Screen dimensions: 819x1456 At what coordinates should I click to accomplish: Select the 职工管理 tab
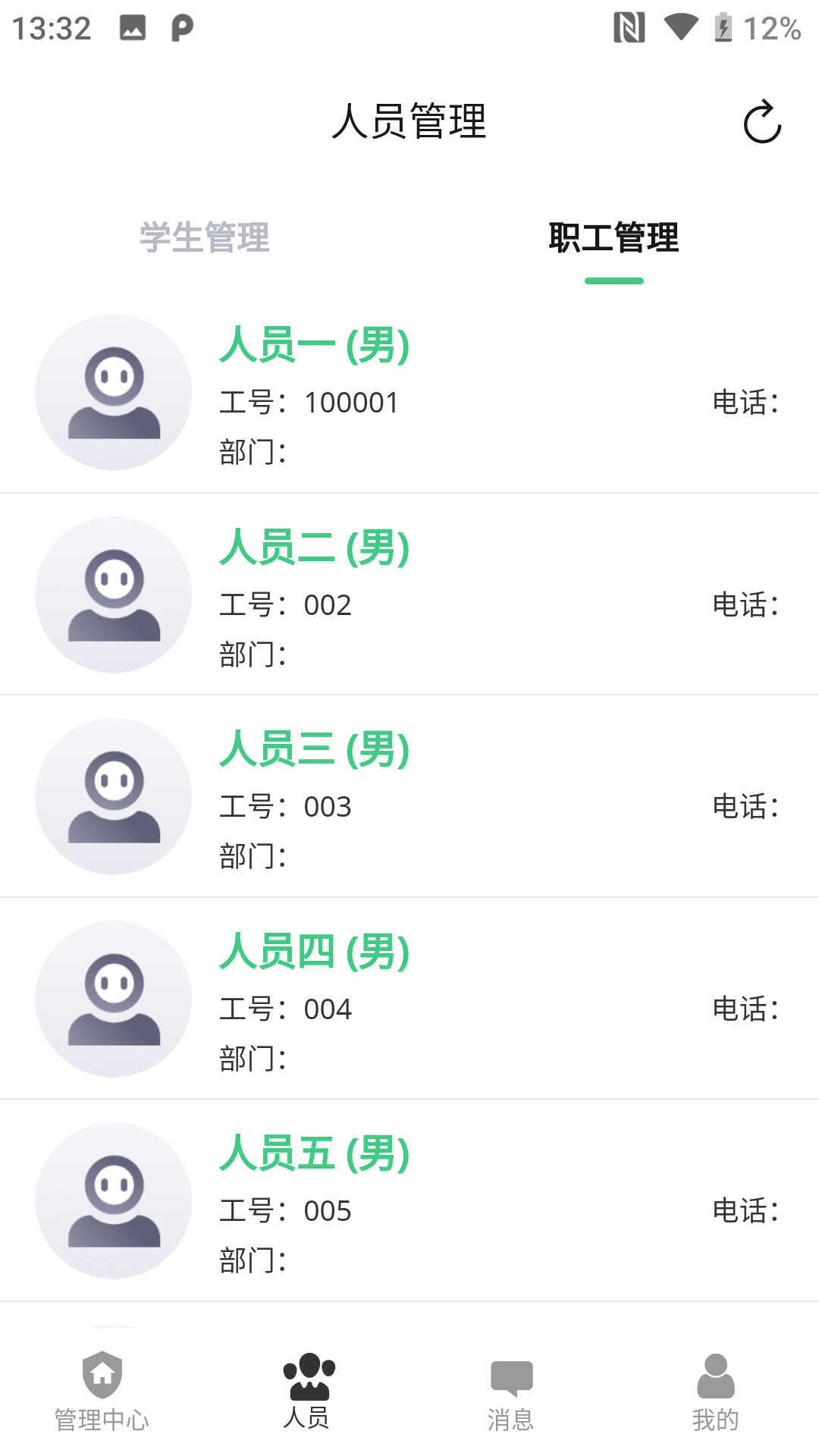point(614,237)
